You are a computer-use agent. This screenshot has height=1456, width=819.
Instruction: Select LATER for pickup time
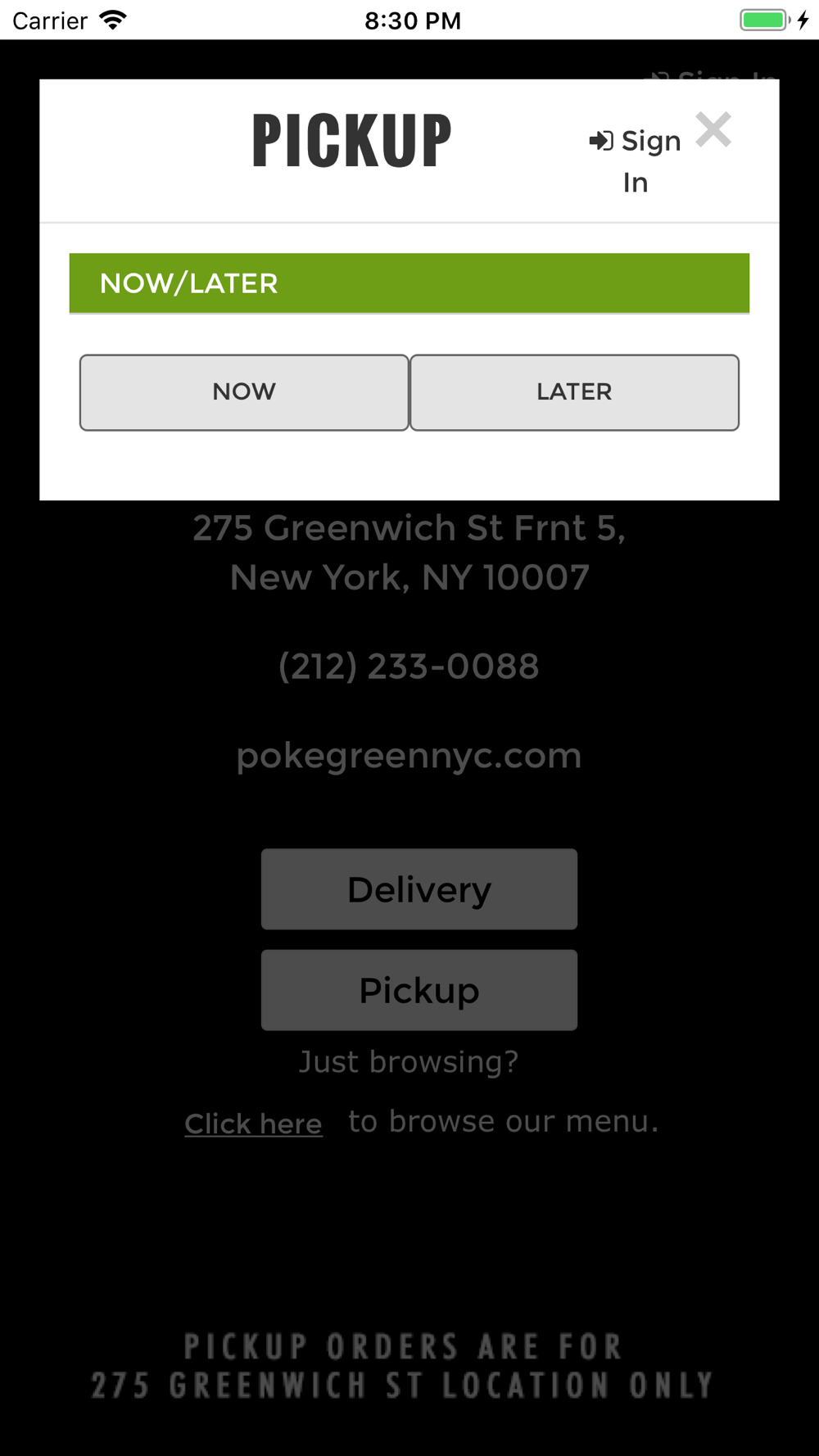click(574, 392)
